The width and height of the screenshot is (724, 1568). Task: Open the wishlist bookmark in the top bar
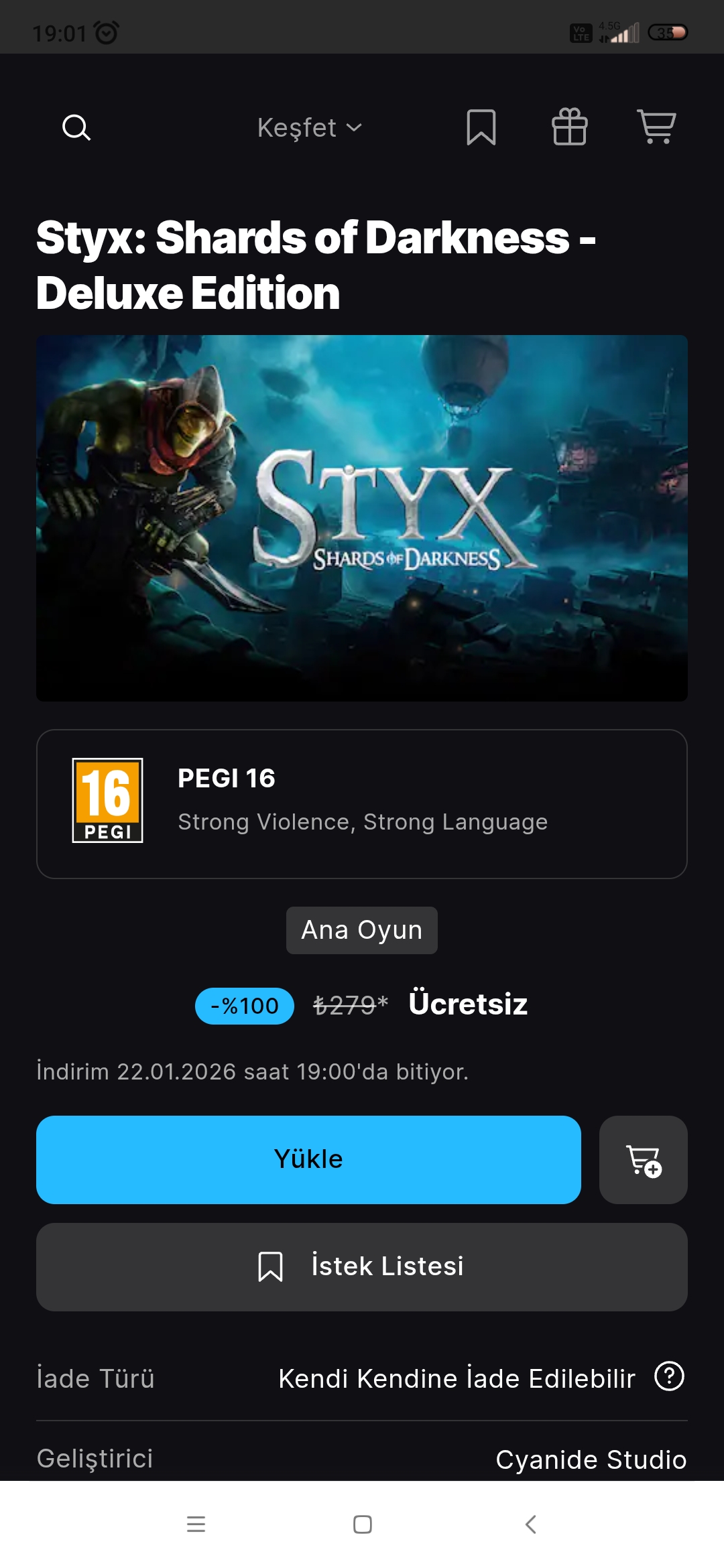[481, 127]
